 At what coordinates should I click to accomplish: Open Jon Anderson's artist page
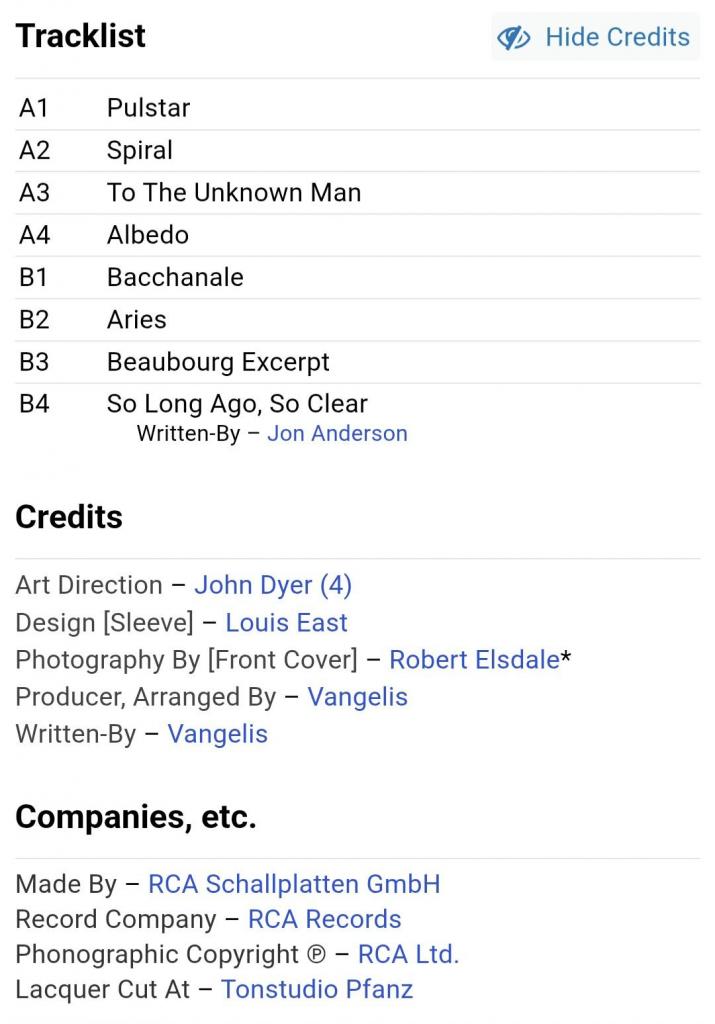point(337,434)
